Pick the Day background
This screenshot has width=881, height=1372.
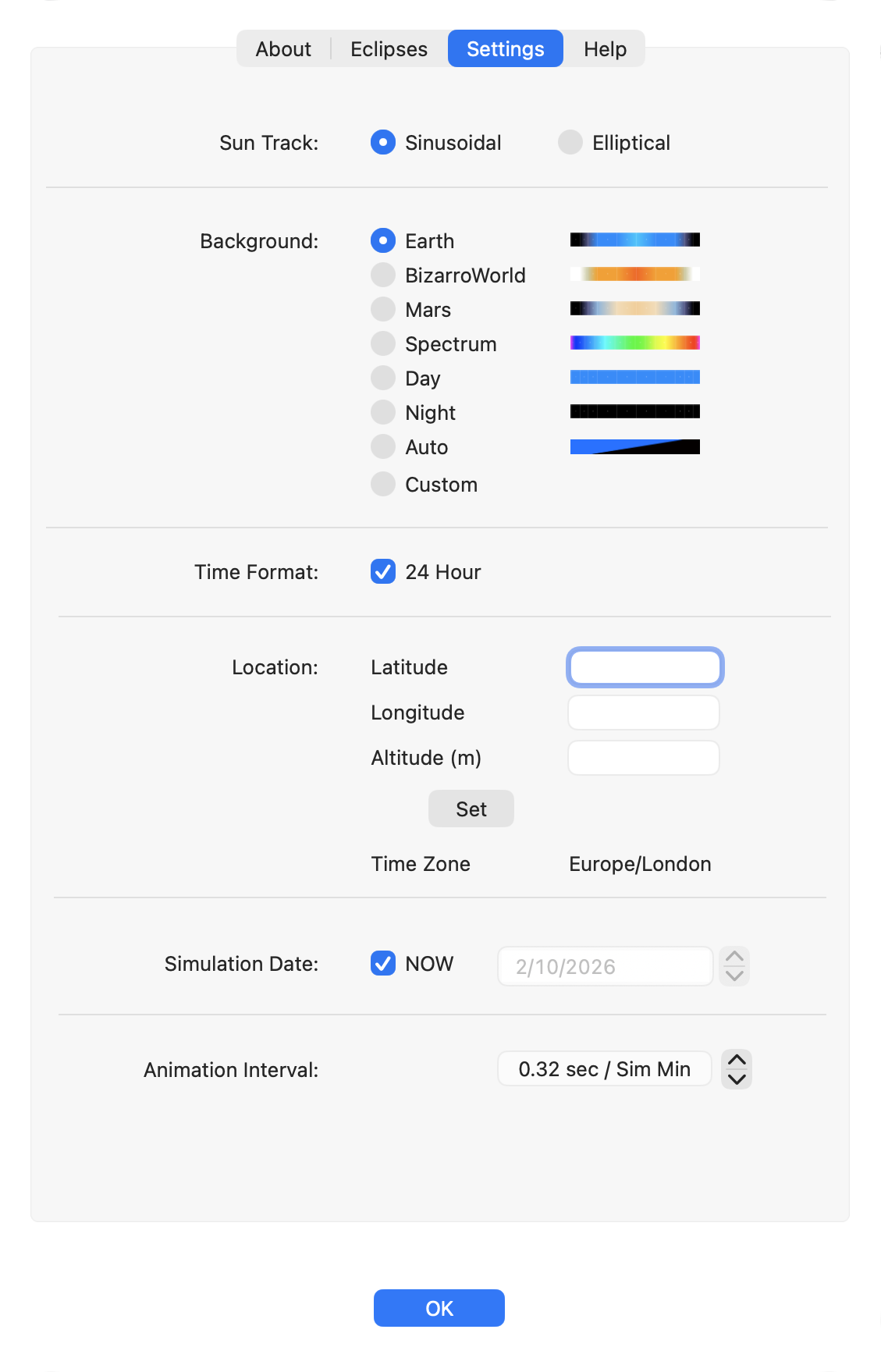pos(383,379)
